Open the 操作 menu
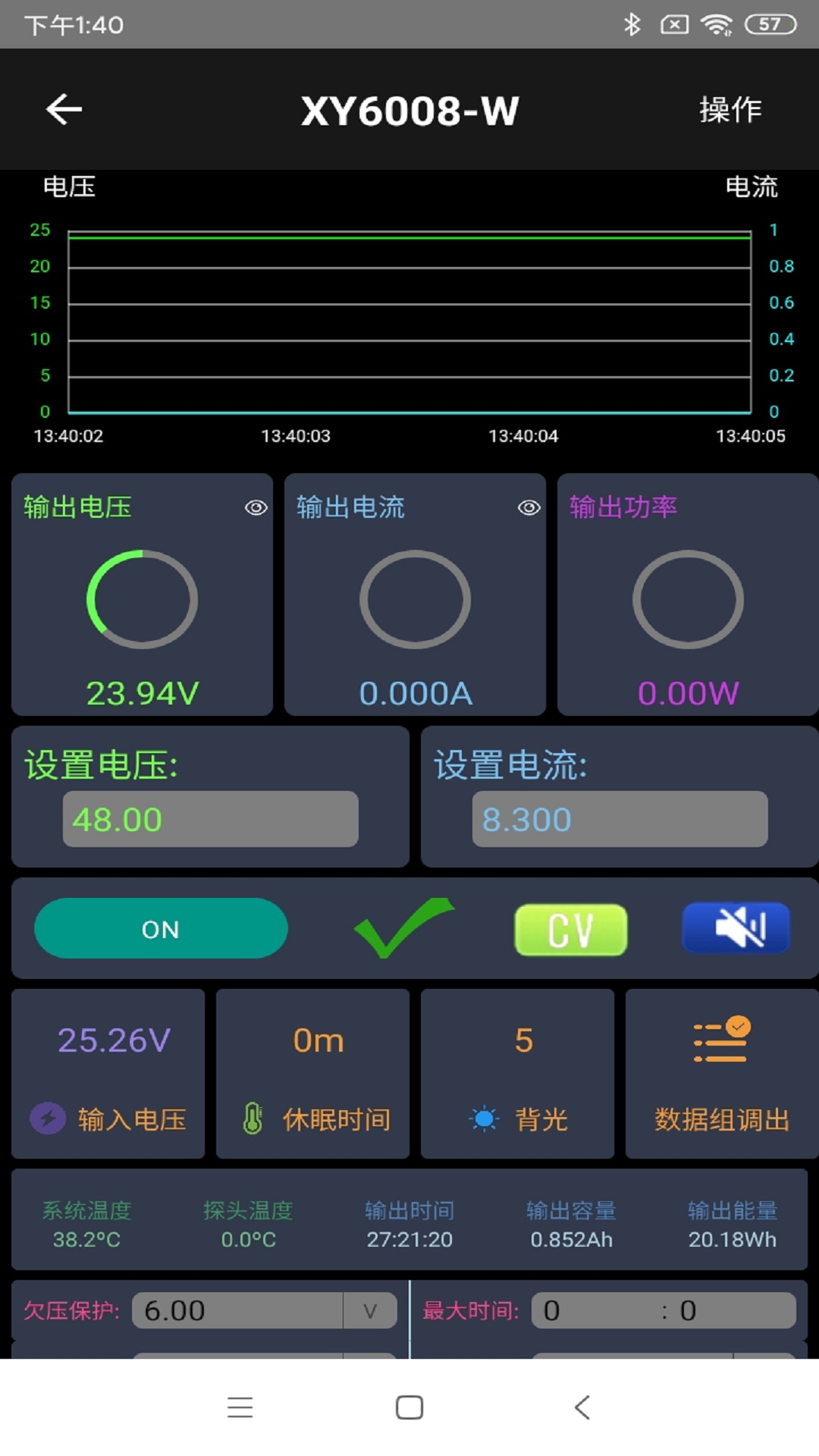This screenshot has height=1456, width=819. coord(728,108)
